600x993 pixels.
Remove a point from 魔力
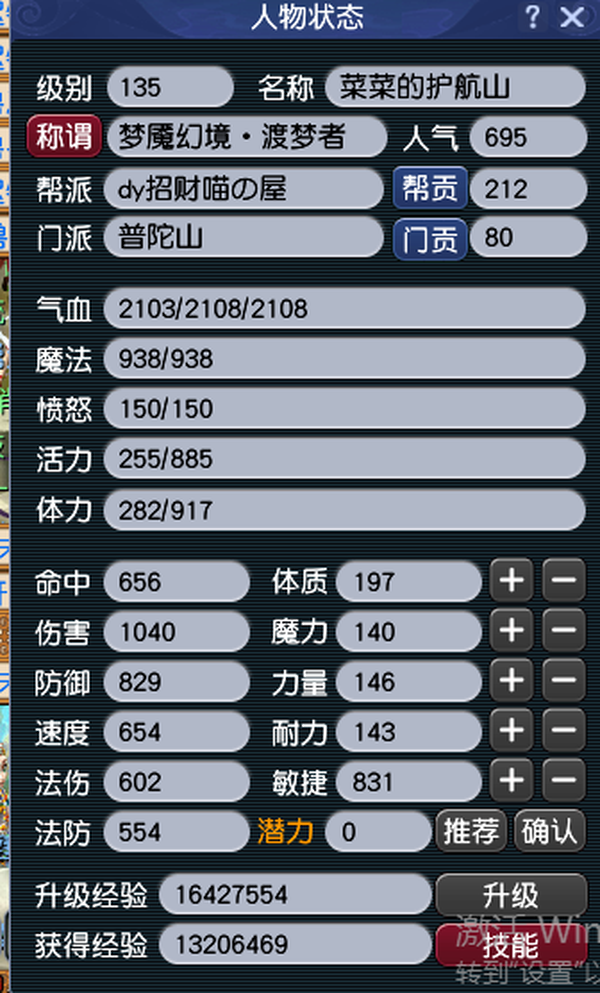[x=563, y=630]
